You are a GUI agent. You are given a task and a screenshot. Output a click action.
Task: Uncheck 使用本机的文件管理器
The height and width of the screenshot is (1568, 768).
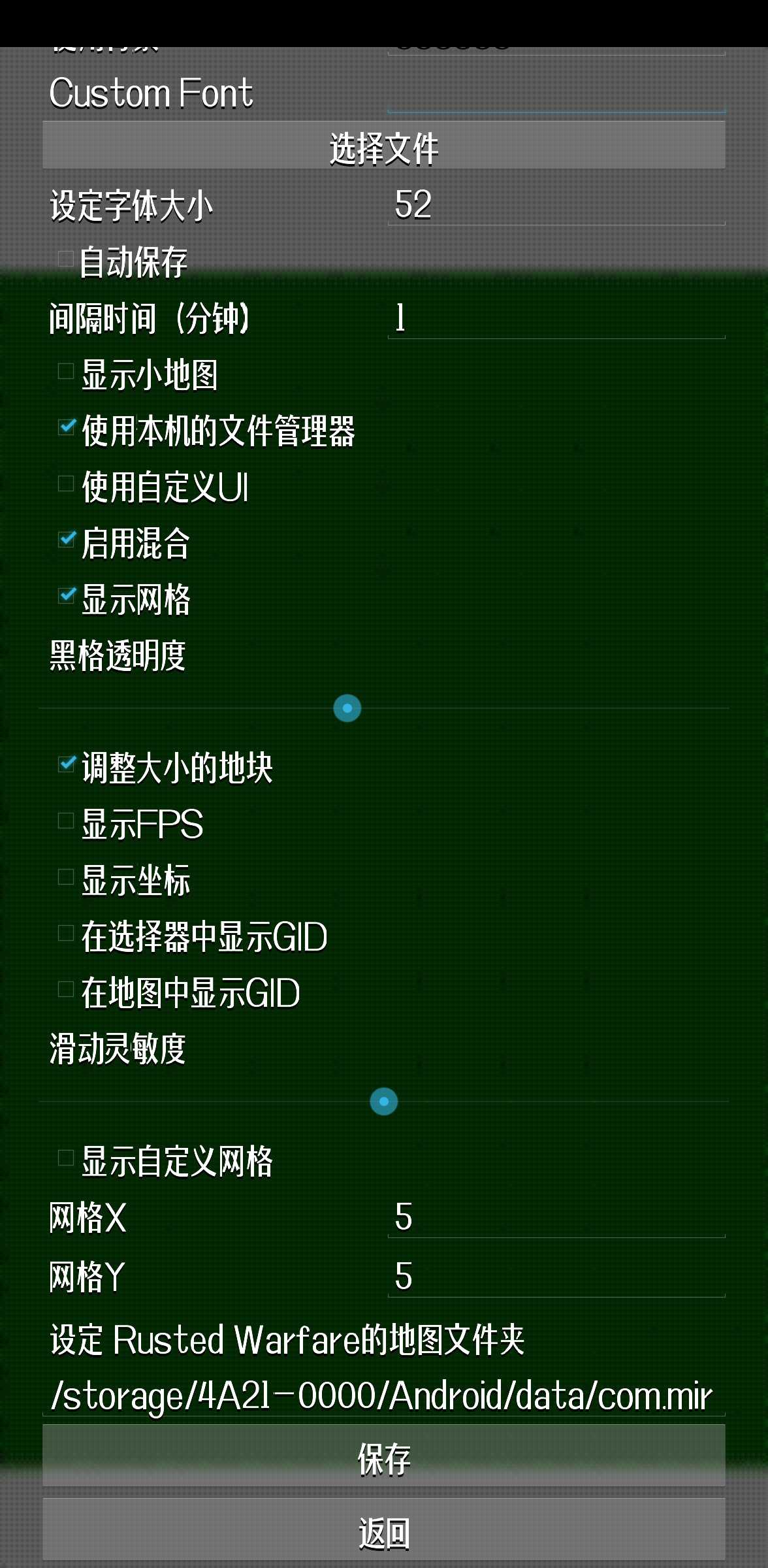click(66, 428)
